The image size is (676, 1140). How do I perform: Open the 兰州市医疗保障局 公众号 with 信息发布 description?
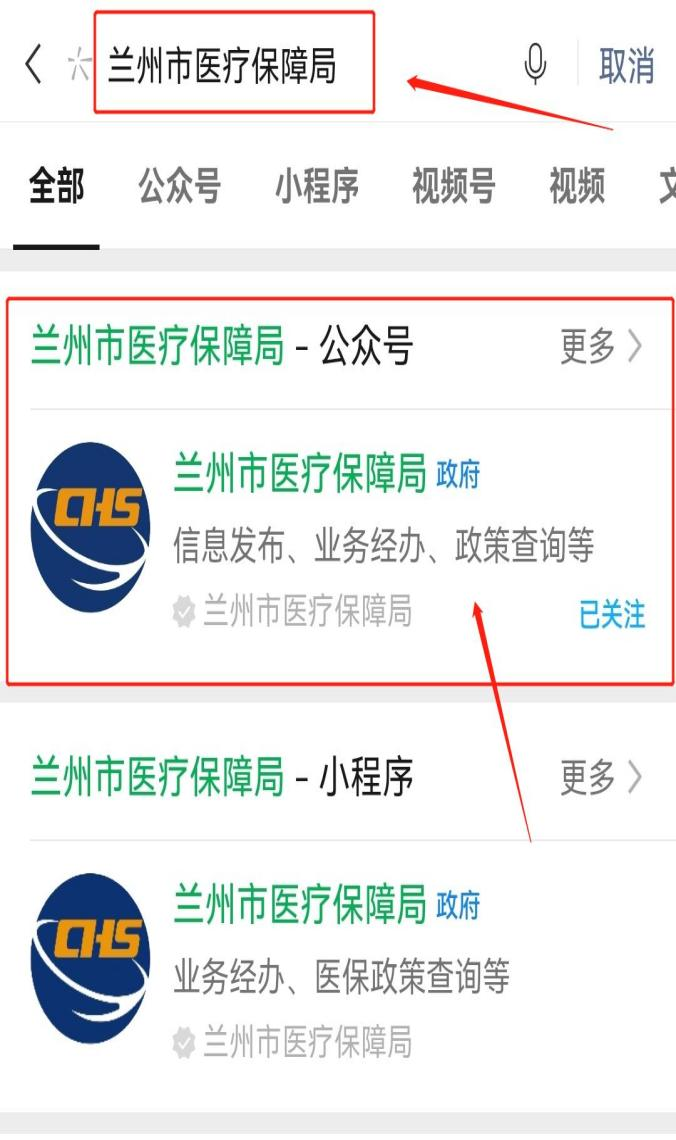tap(300, 475)
